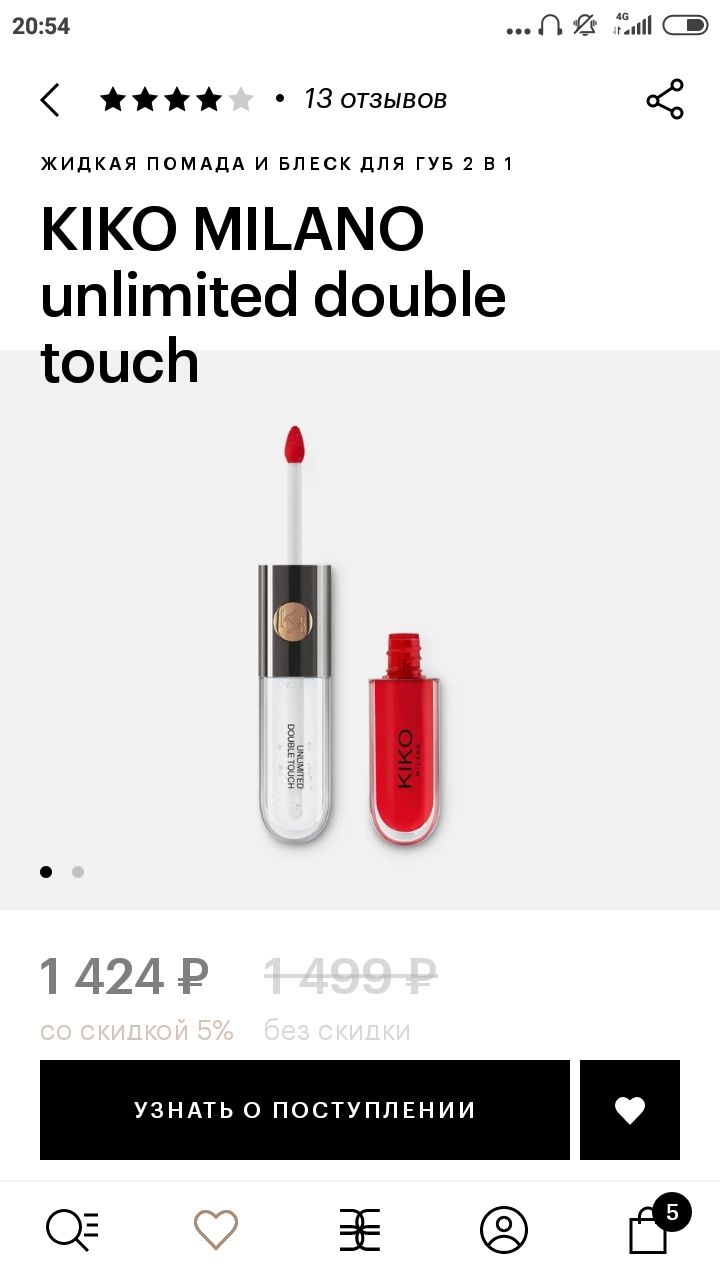Open the 13 отзывов reviews

click(x=375, y=99)
